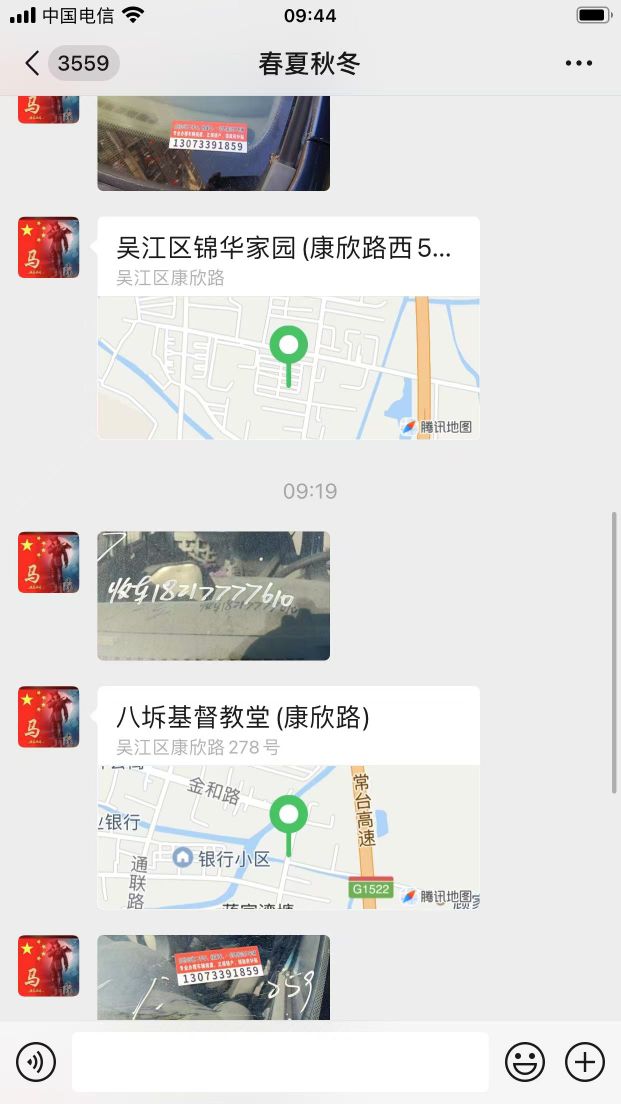The height and width of the screenshot is (1104, 621).
Task: Open sender's avatar beside the 八坼基督教堂 card
Action: tap(48, 717)
